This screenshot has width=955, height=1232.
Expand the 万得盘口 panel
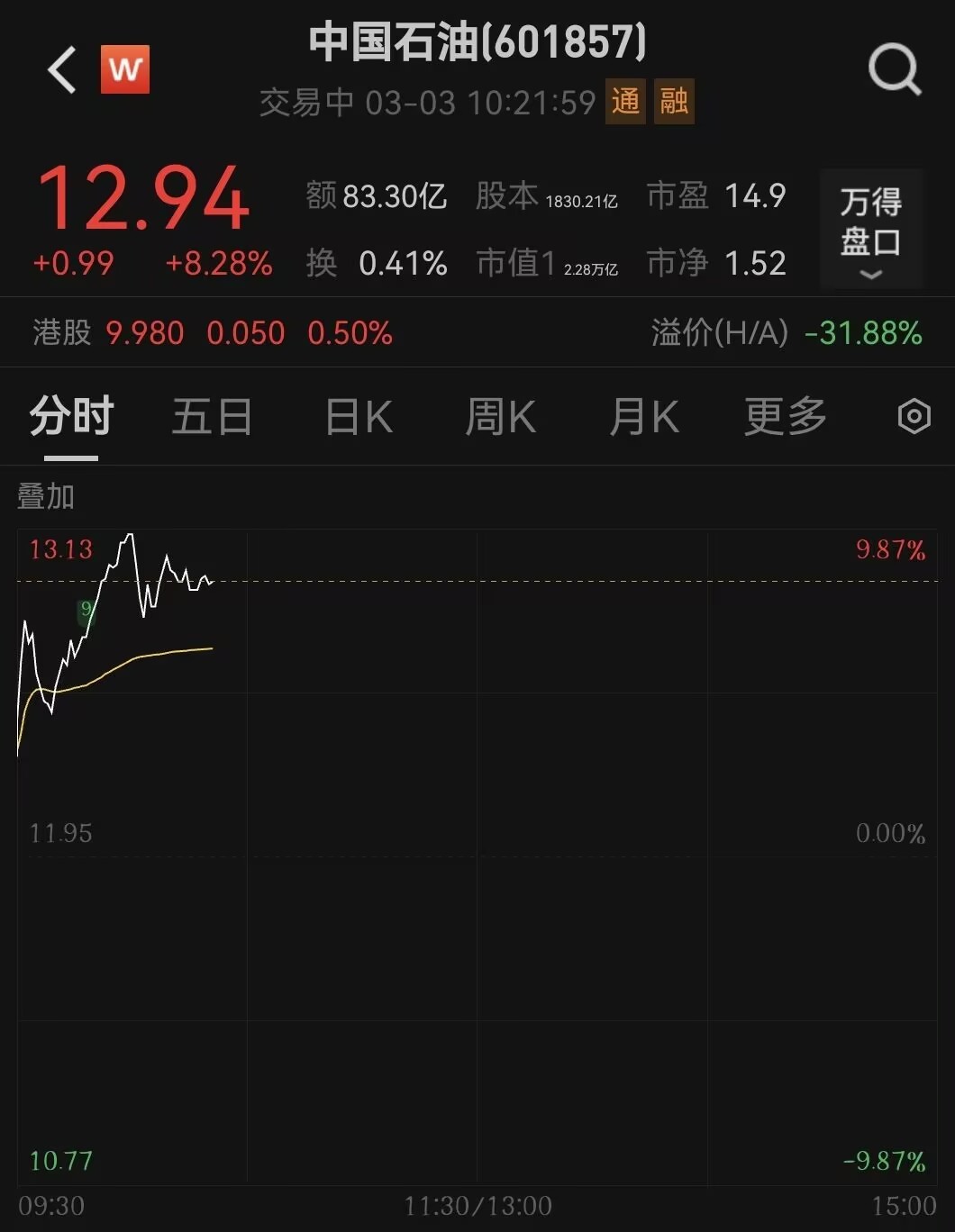pos(871,230)
